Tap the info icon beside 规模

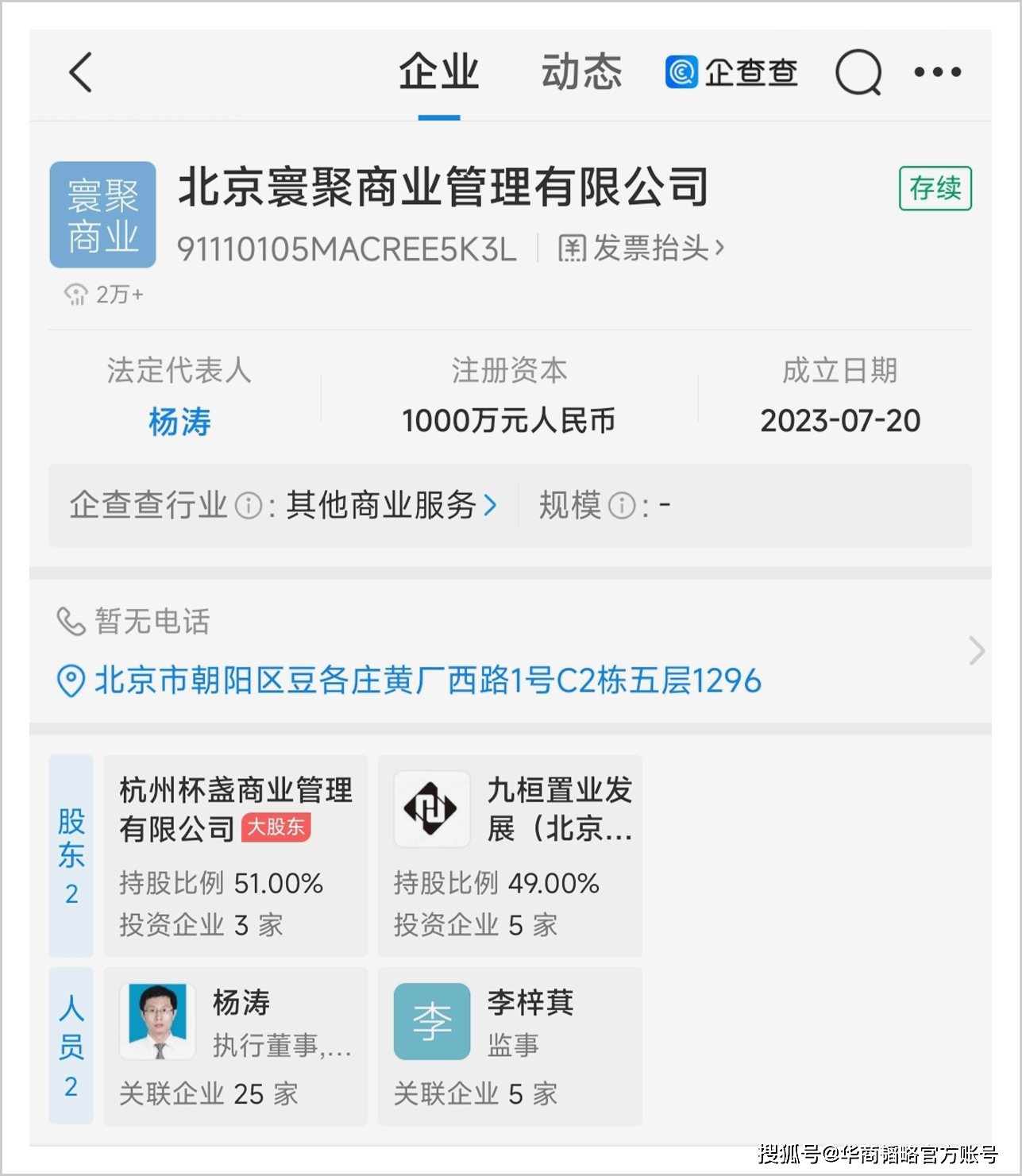(622, 506)
